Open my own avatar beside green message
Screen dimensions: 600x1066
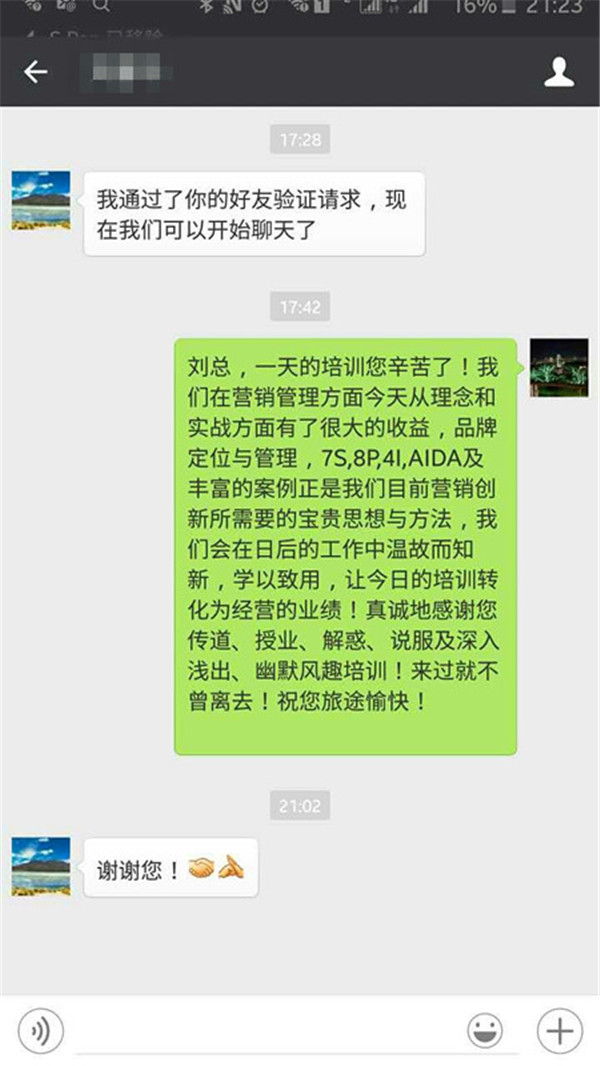[558, 368]
